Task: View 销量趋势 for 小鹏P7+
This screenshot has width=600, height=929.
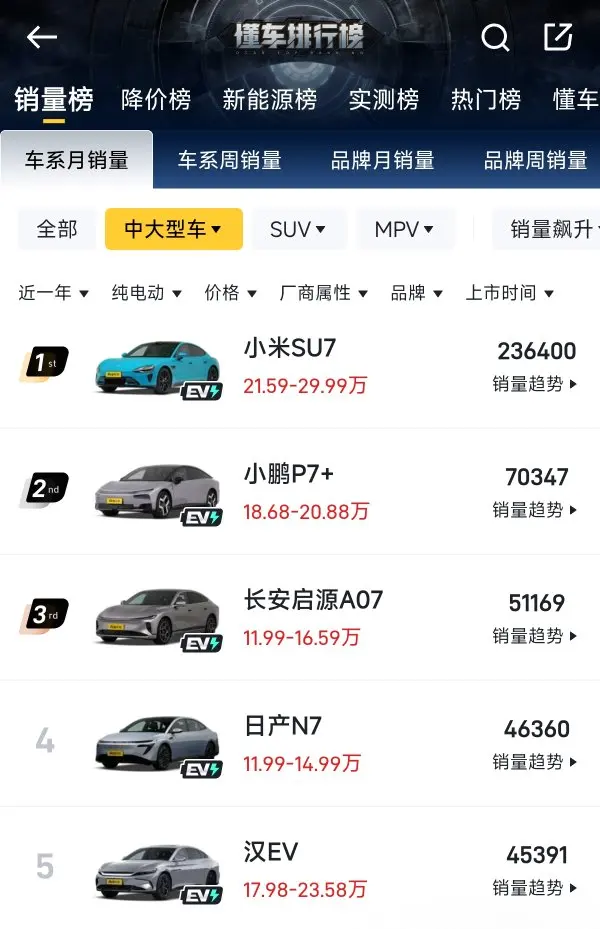Action: tap(535, 510)
